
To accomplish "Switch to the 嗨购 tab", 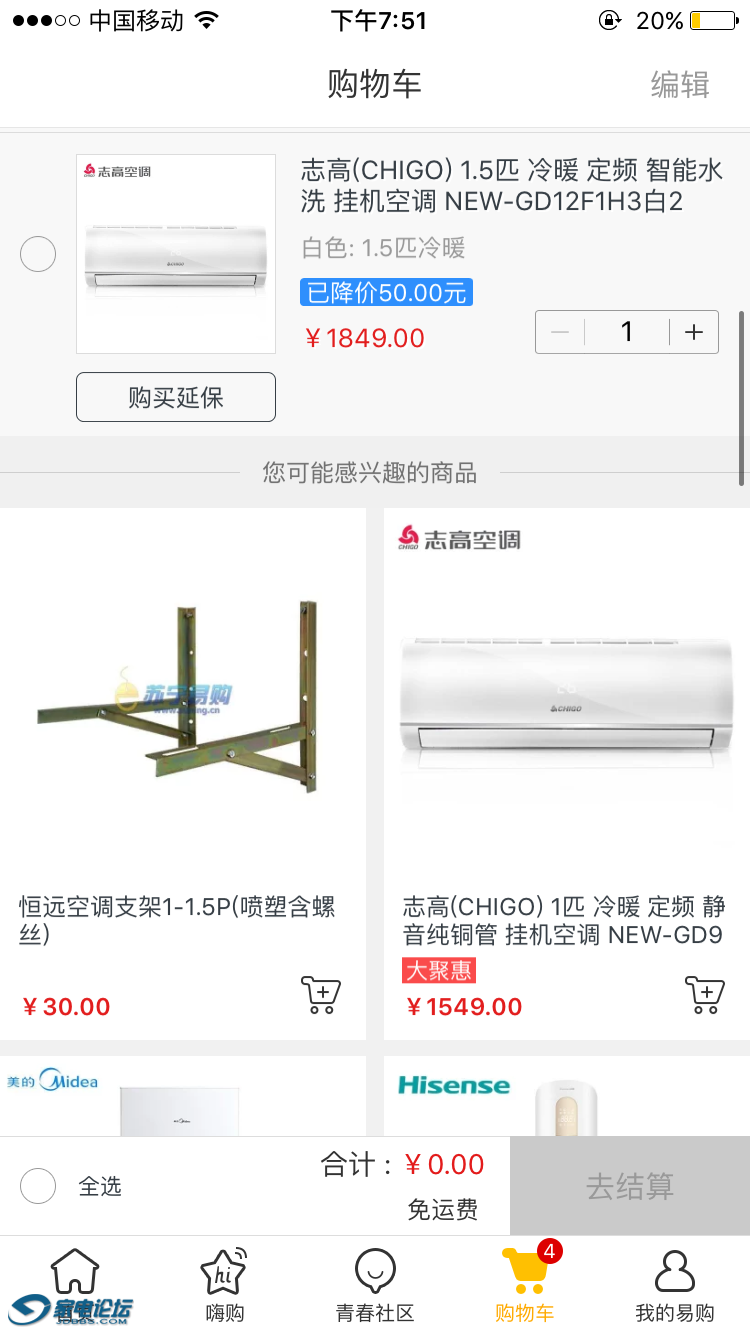I will (x=225, y=1285).
